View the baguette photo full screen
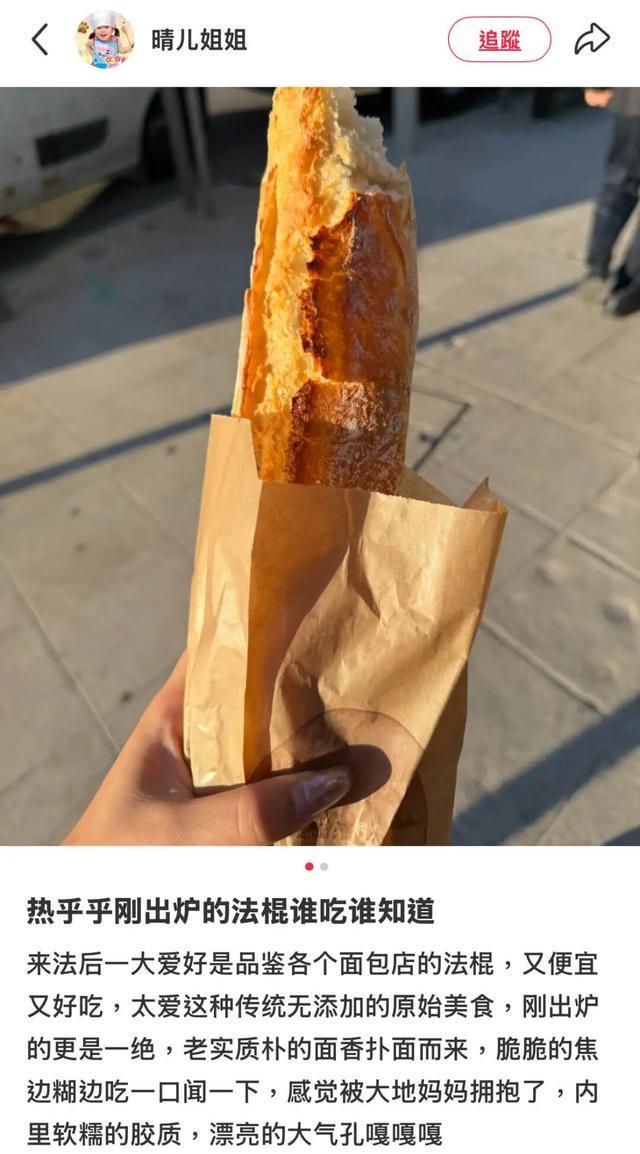The height and width of the screenshot is (1154, 640). tap(320, 465)
